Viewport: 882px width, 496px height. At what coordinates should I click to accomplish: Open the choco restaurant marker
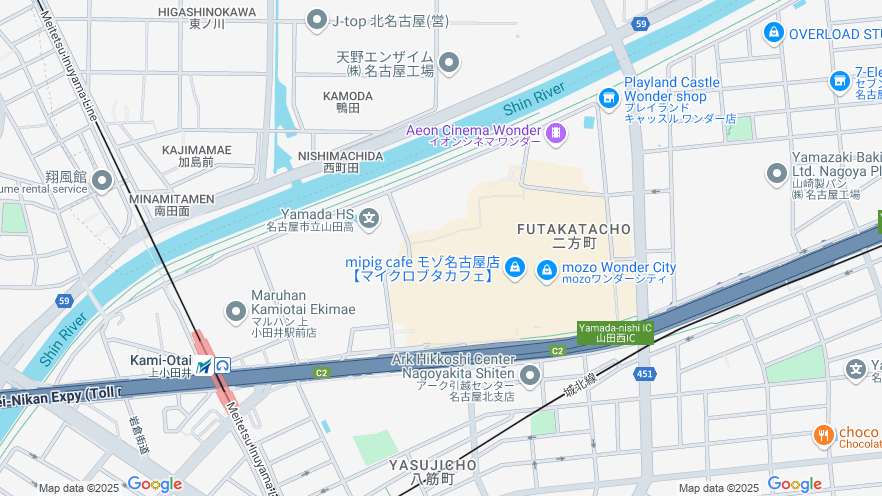tap(823, 435)
